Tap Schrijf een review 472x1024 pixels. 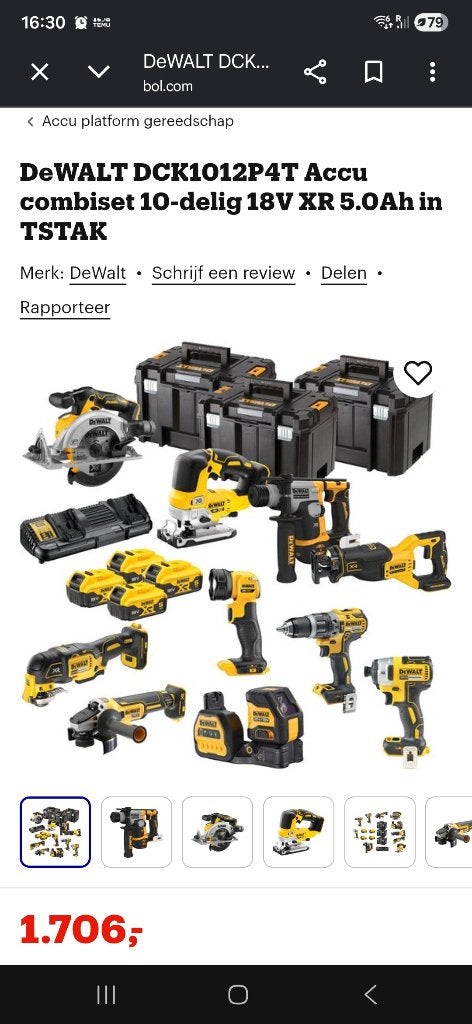tap(223, 273)
